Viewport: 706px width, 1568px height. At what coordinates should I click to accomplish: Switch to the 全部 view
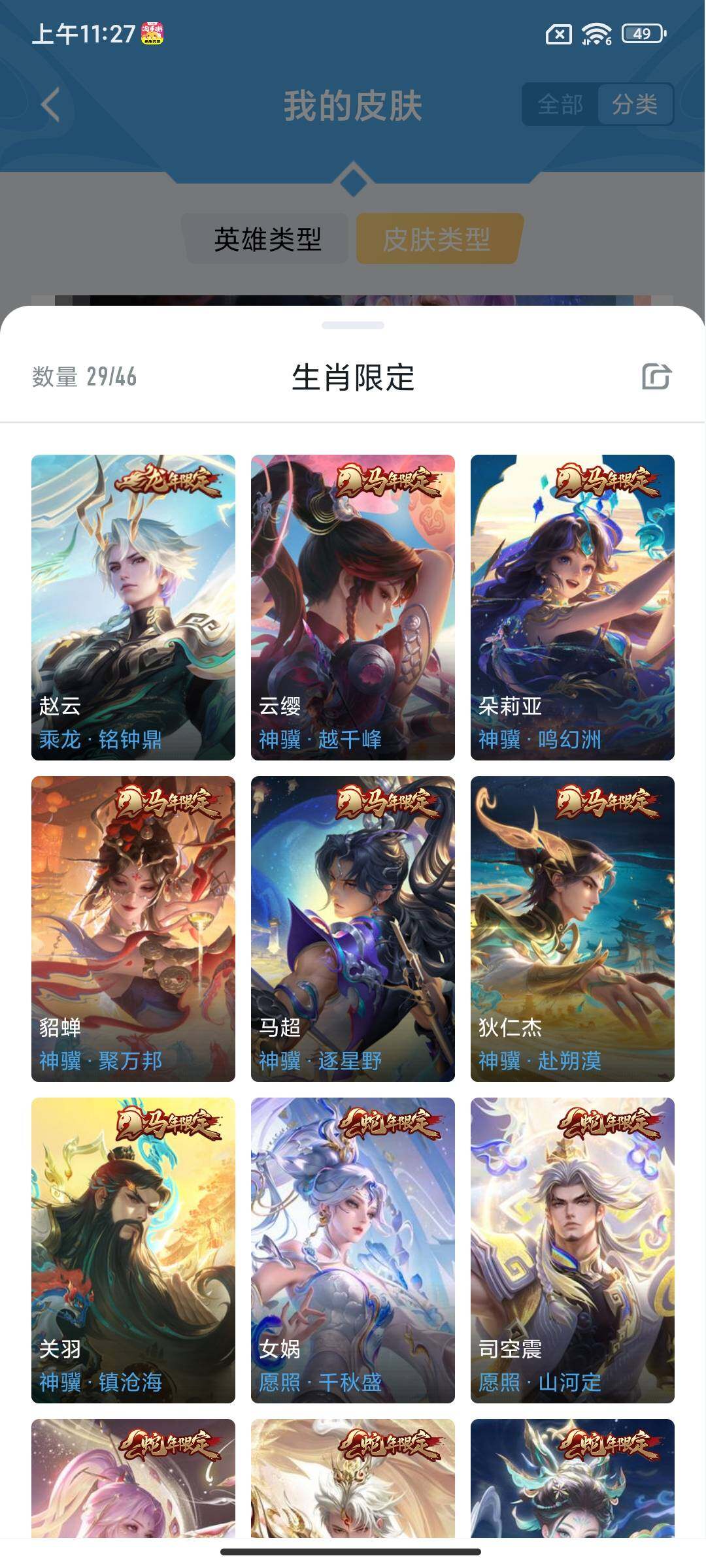coord(560,104)
